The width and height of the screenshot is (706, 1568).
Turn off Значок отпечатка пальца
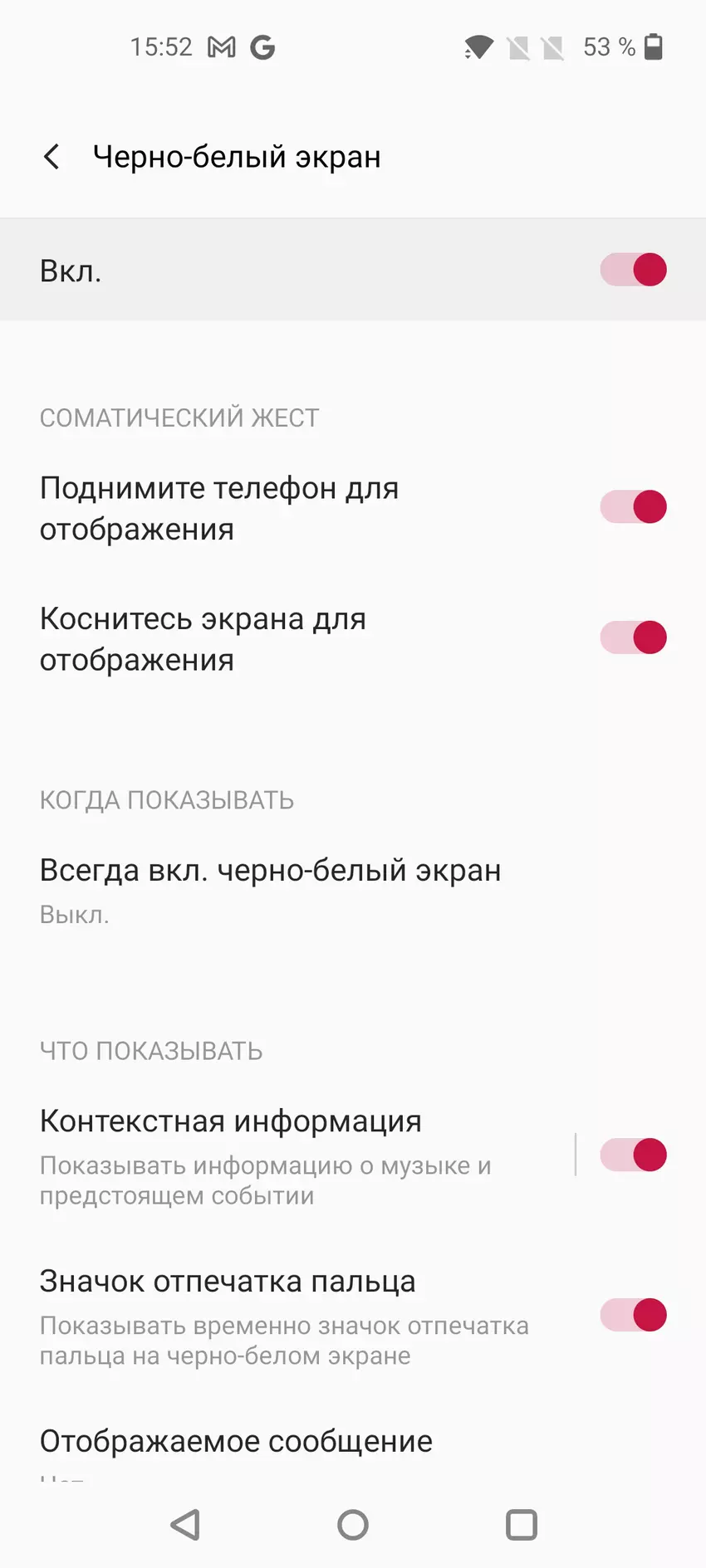[x=633, y=1316]
